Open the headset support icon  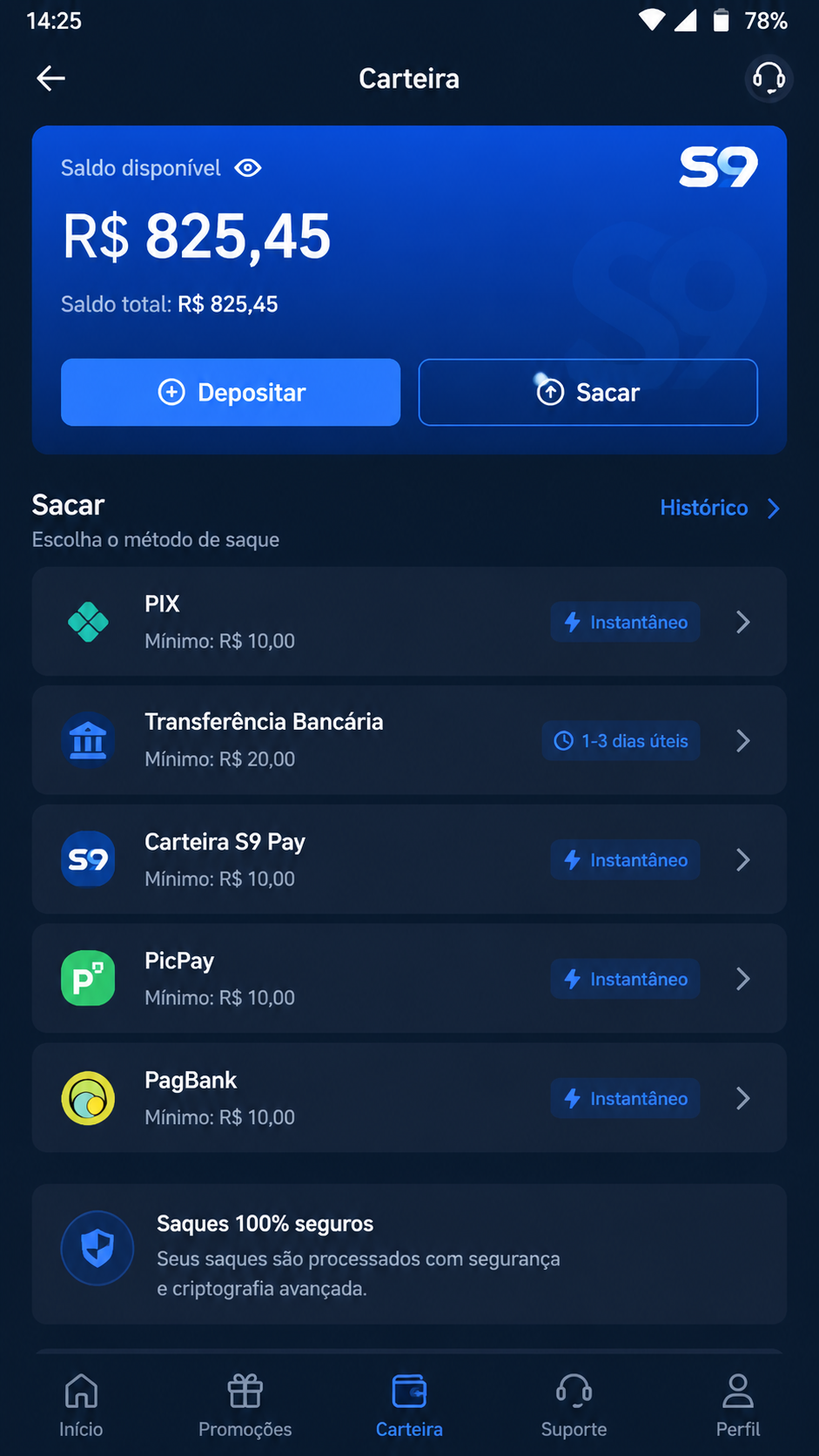769,78
